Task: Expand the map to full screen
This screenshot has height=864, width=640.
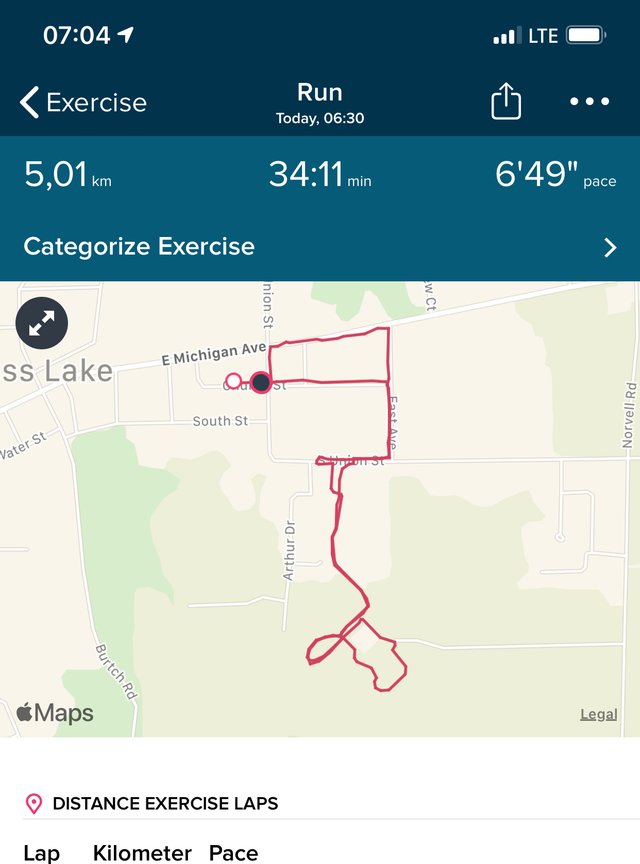Action: click(x=42, y=323)
